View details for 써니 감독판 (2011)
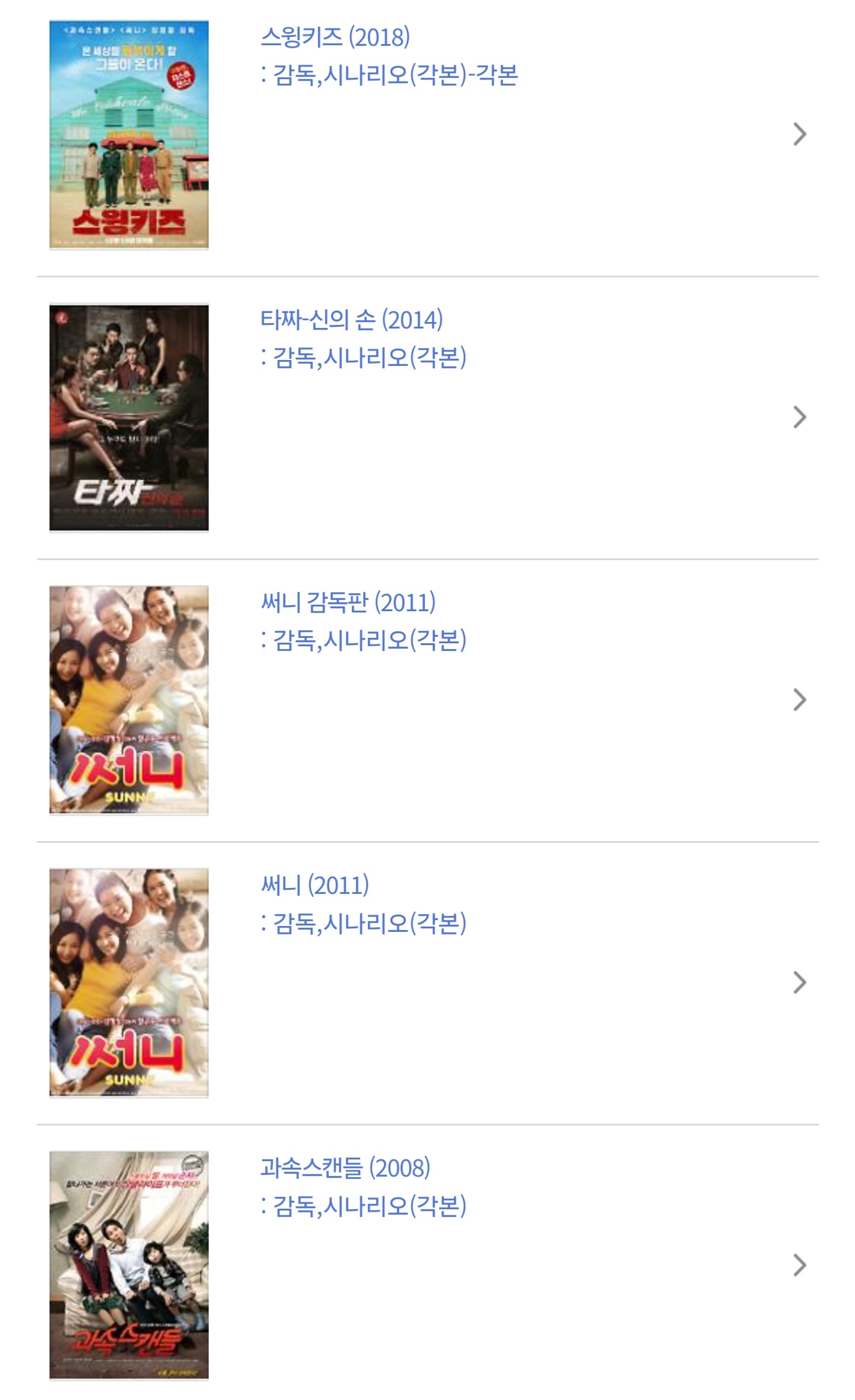 pos(348,603)
